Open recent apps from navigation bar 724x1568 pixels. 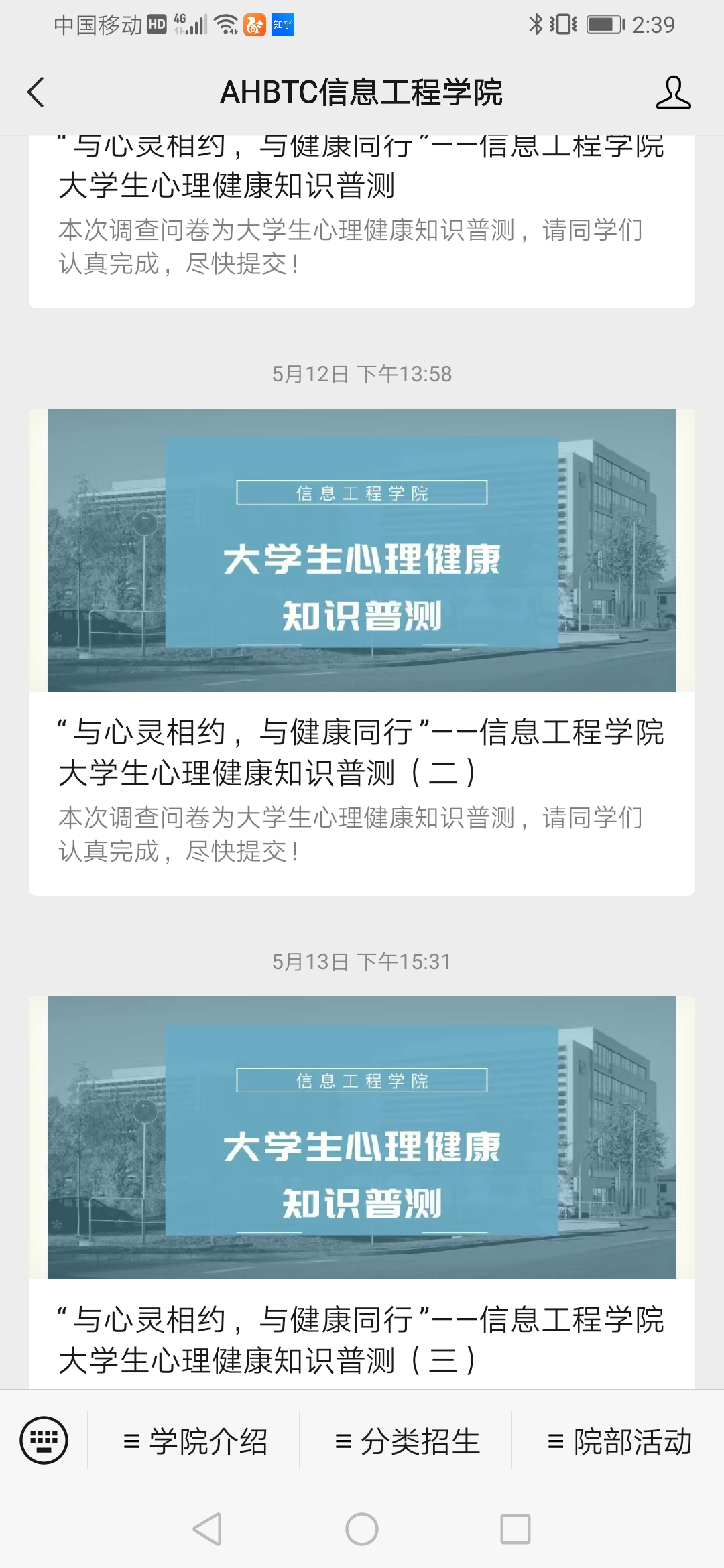(515, 1529)
